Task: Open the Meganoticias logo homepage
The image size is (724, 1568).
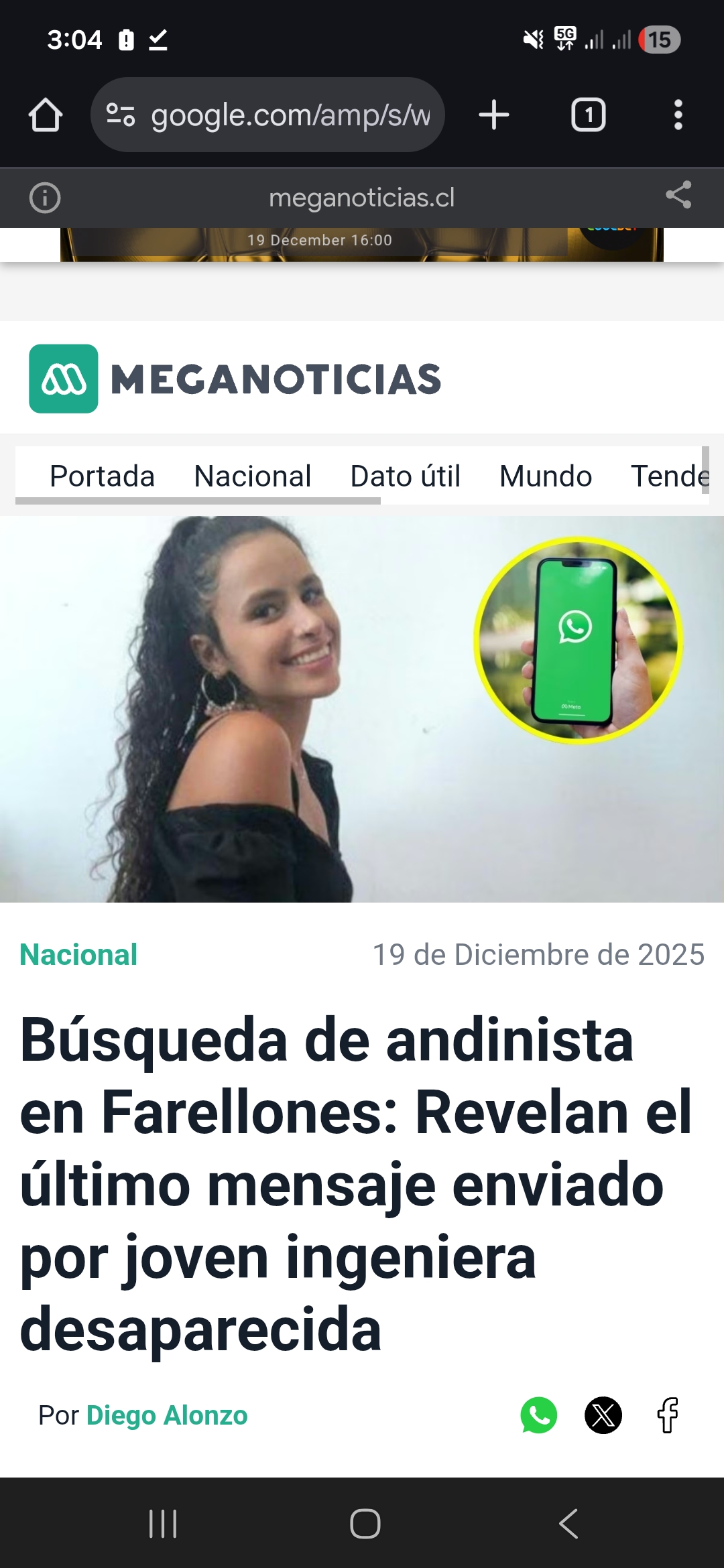Action: point(235,379)
